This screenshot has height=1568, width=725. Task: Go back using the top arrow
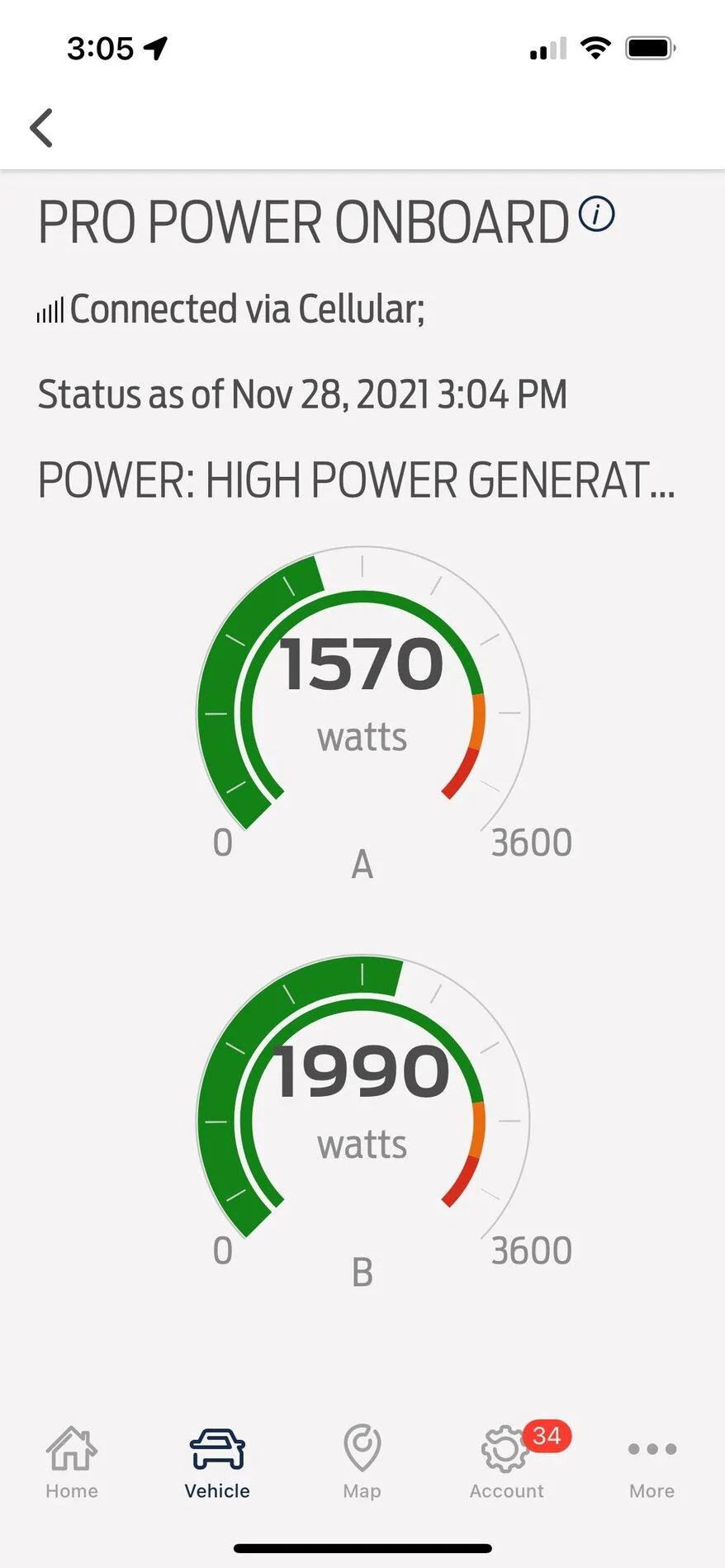[41, 128]
